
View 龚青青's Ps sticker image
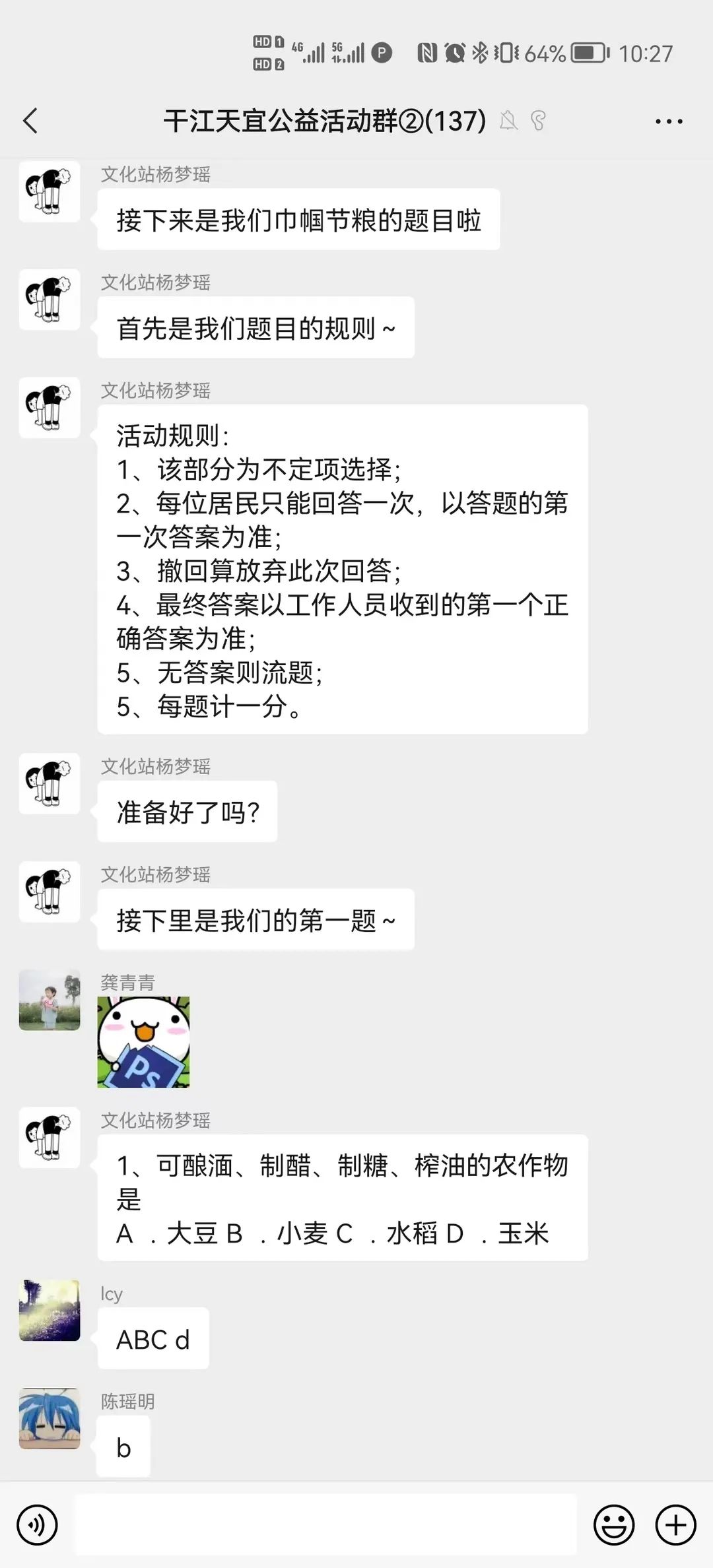tap(143, 1042)
